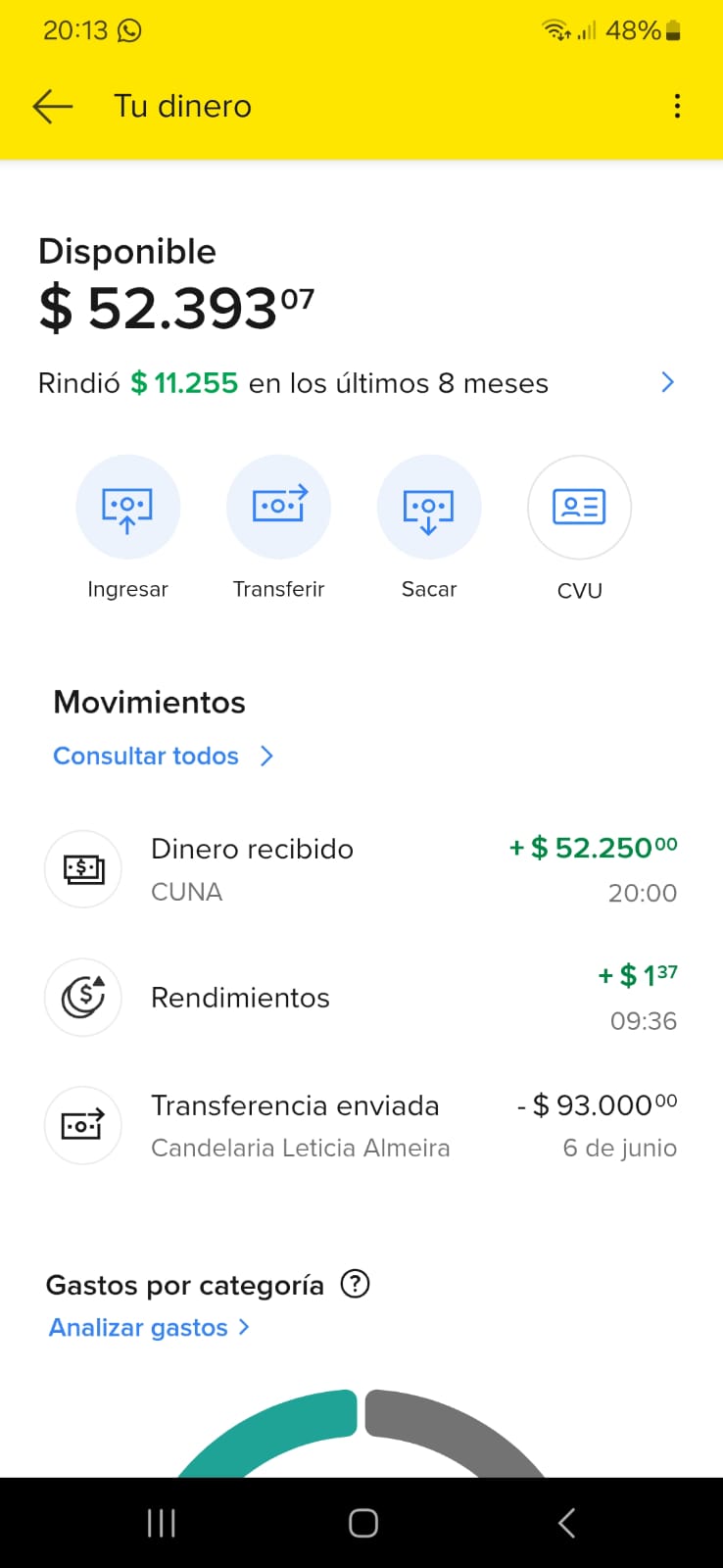Tap the help icon beside Gastos por categoría
Viewport: 723px width, 1568px height.
tap(355, 1284)
